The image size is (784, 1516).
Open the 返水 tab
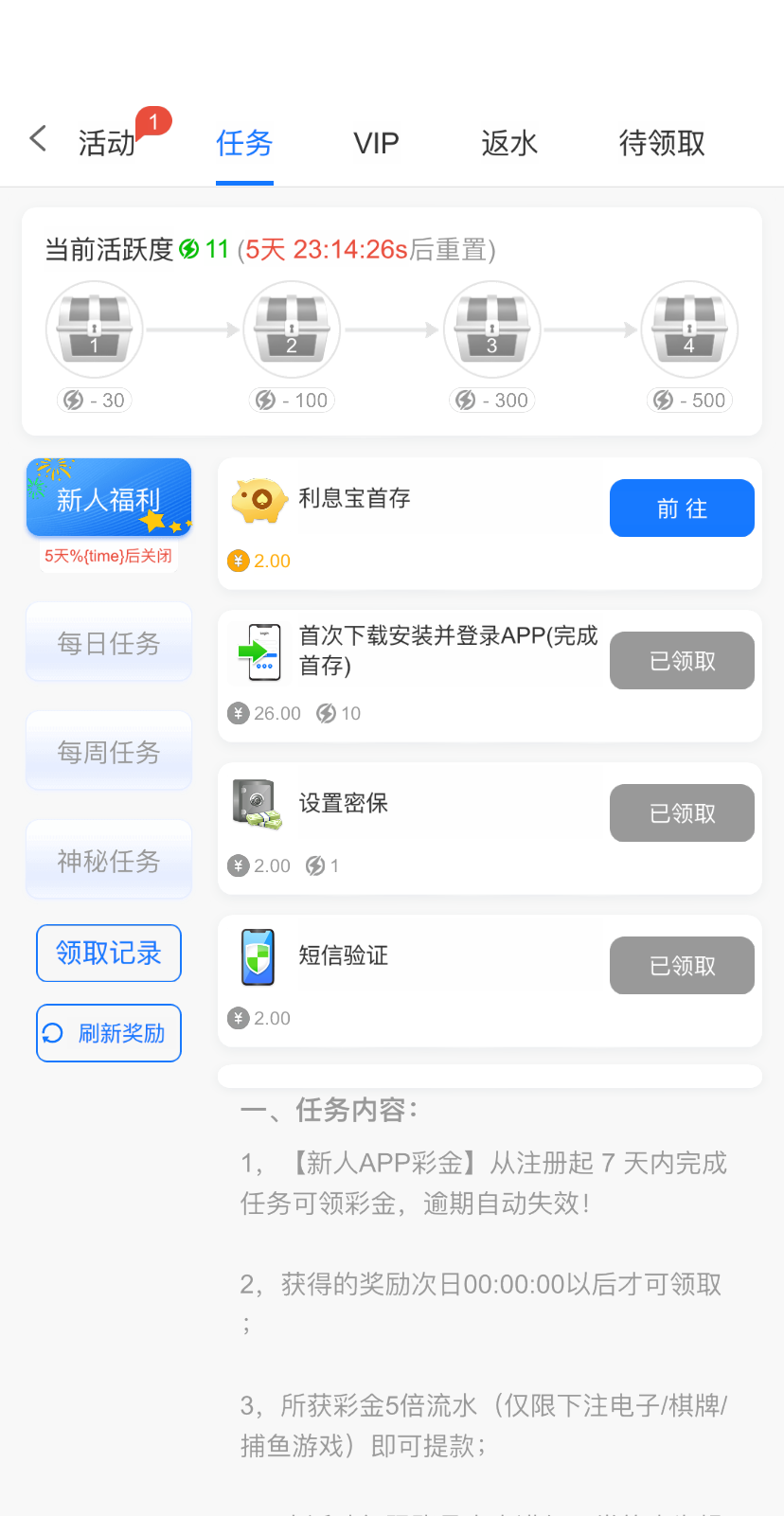coord(509,143)
